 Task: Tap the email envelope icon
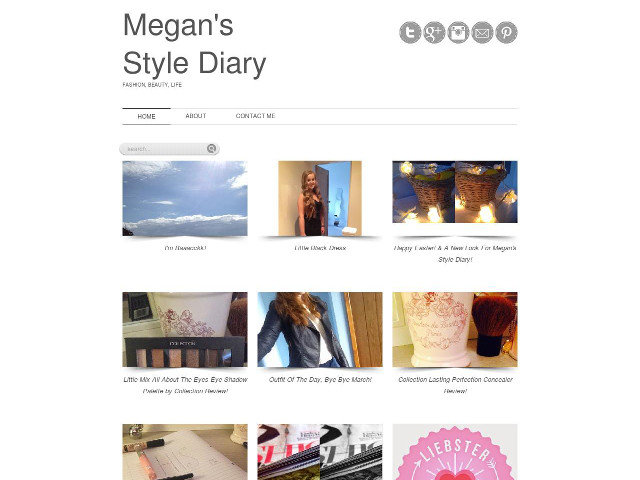(482, 33)
